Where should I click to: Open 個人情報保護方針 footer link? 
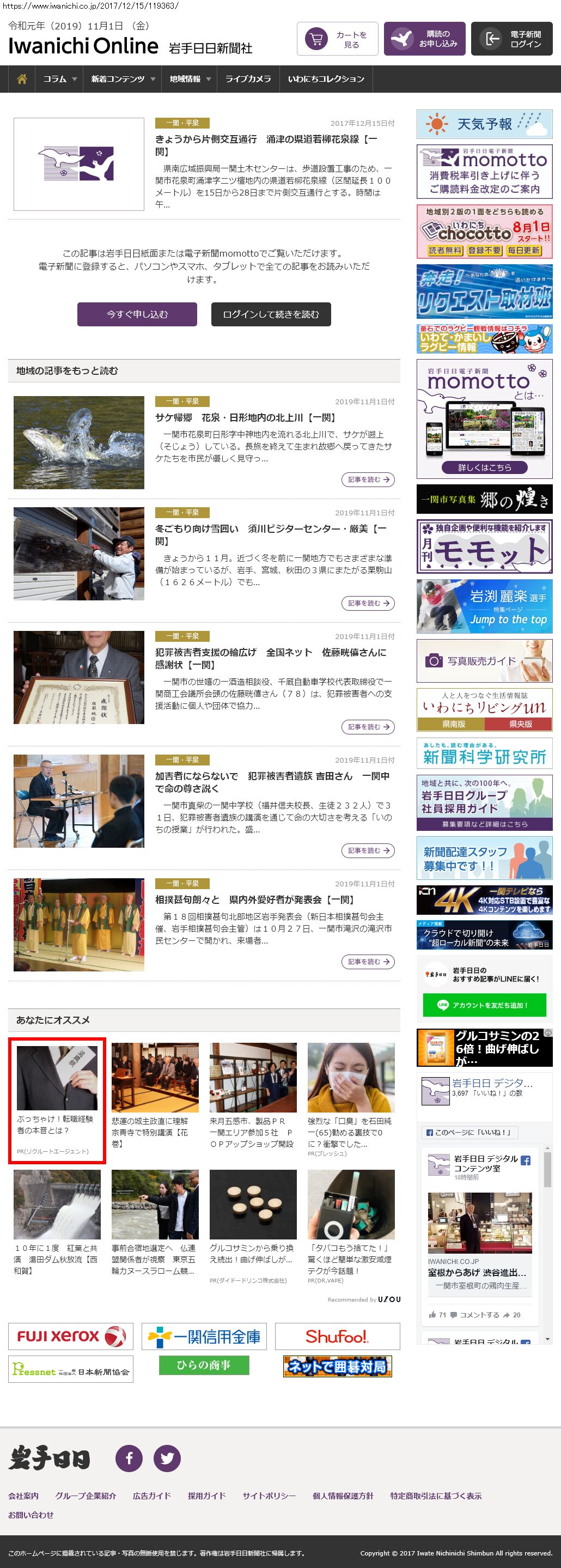click(x=343, y=1496)
